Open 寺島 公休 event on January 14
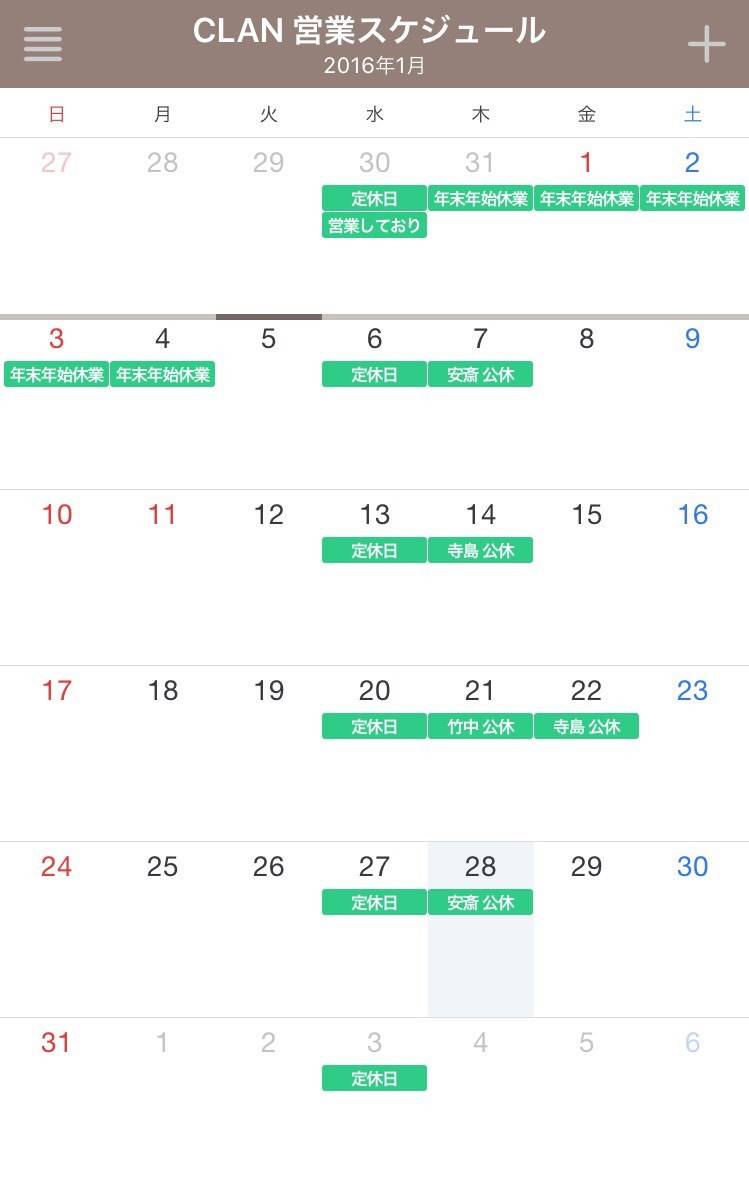The image size is (749, 1193). (x=480, y=551)
